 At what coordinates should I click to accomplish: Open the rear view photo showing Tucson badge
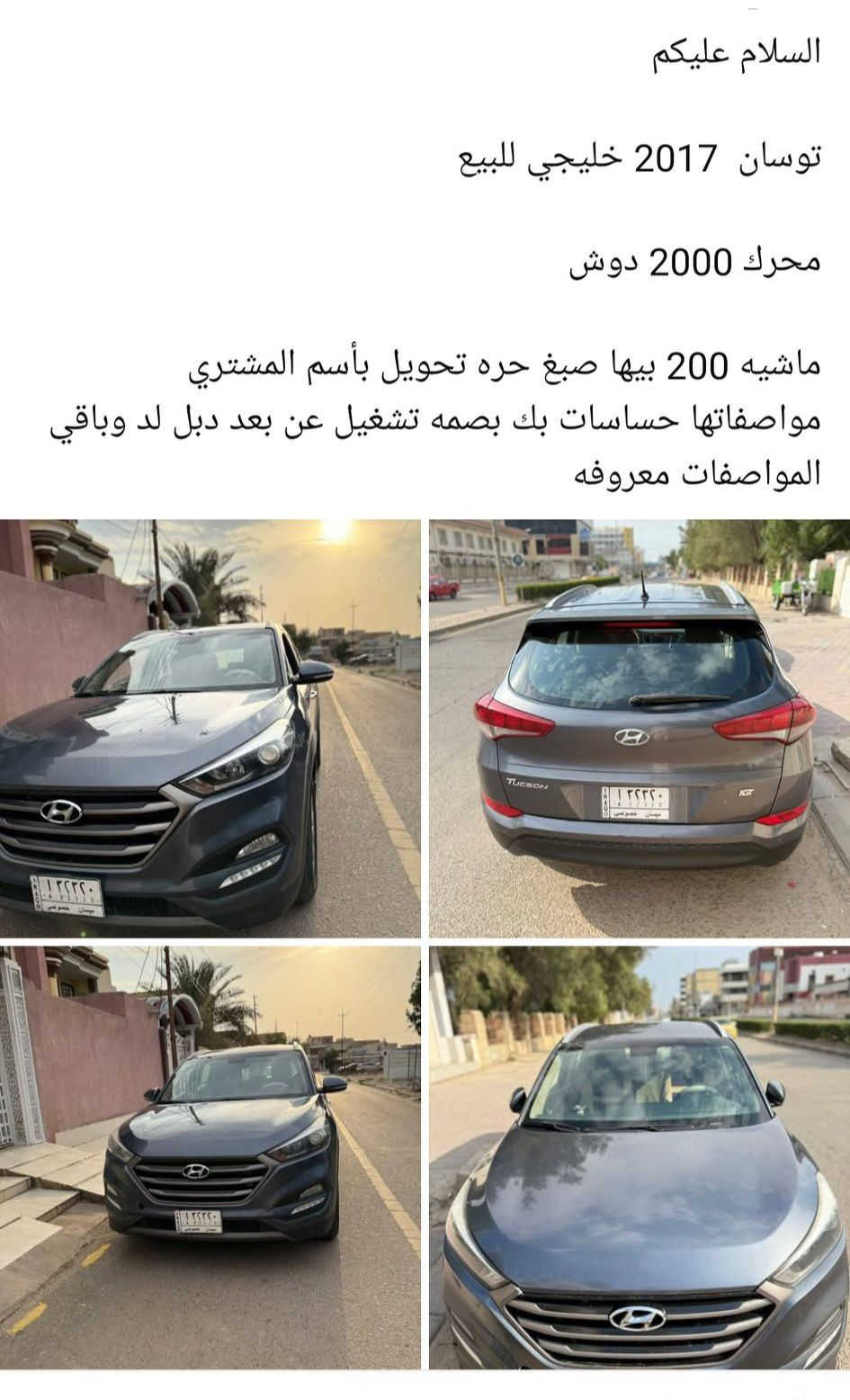click(639, 728)
